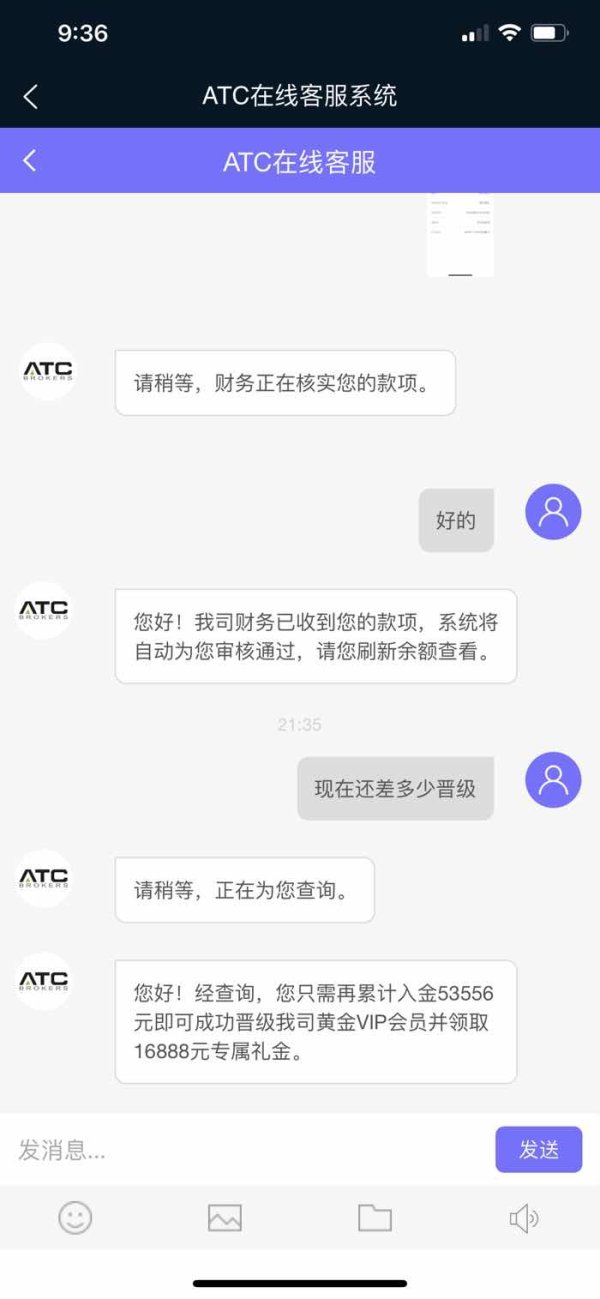The height and width of the screenshot is (1299, 600).
Task: Tap the speaker voice icon
Action: coord(524,1218)
